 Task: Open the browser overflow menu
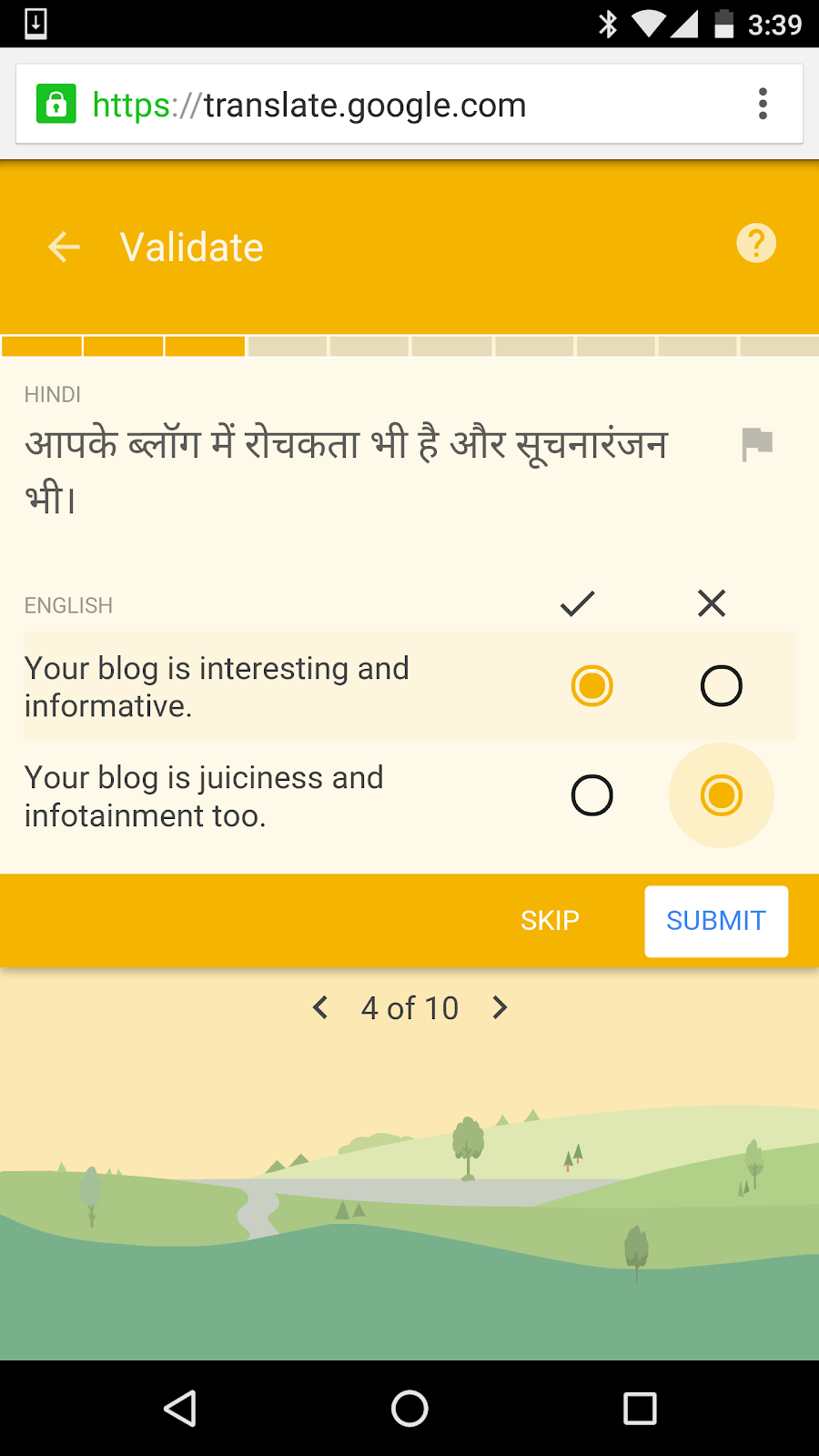(763, 104)
